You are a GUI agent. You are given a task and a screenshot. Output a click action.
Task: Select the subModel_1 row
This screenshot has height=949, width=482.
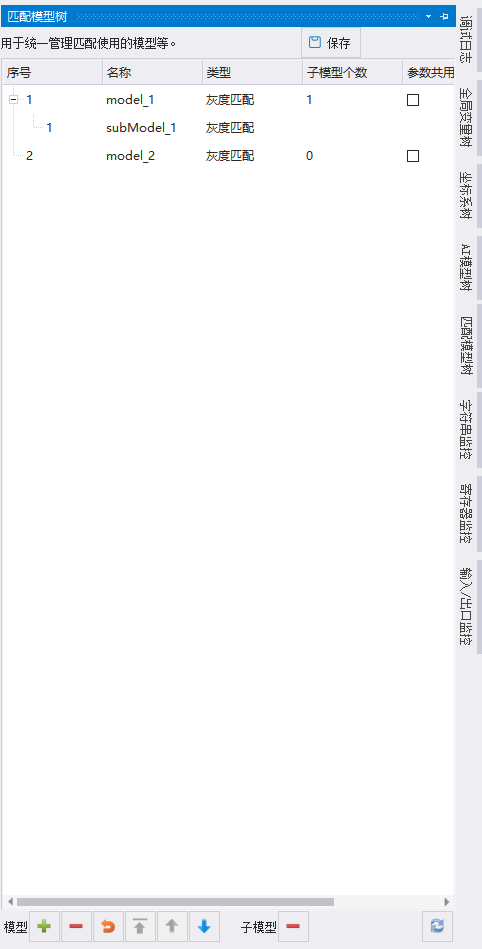click(227, 128)
